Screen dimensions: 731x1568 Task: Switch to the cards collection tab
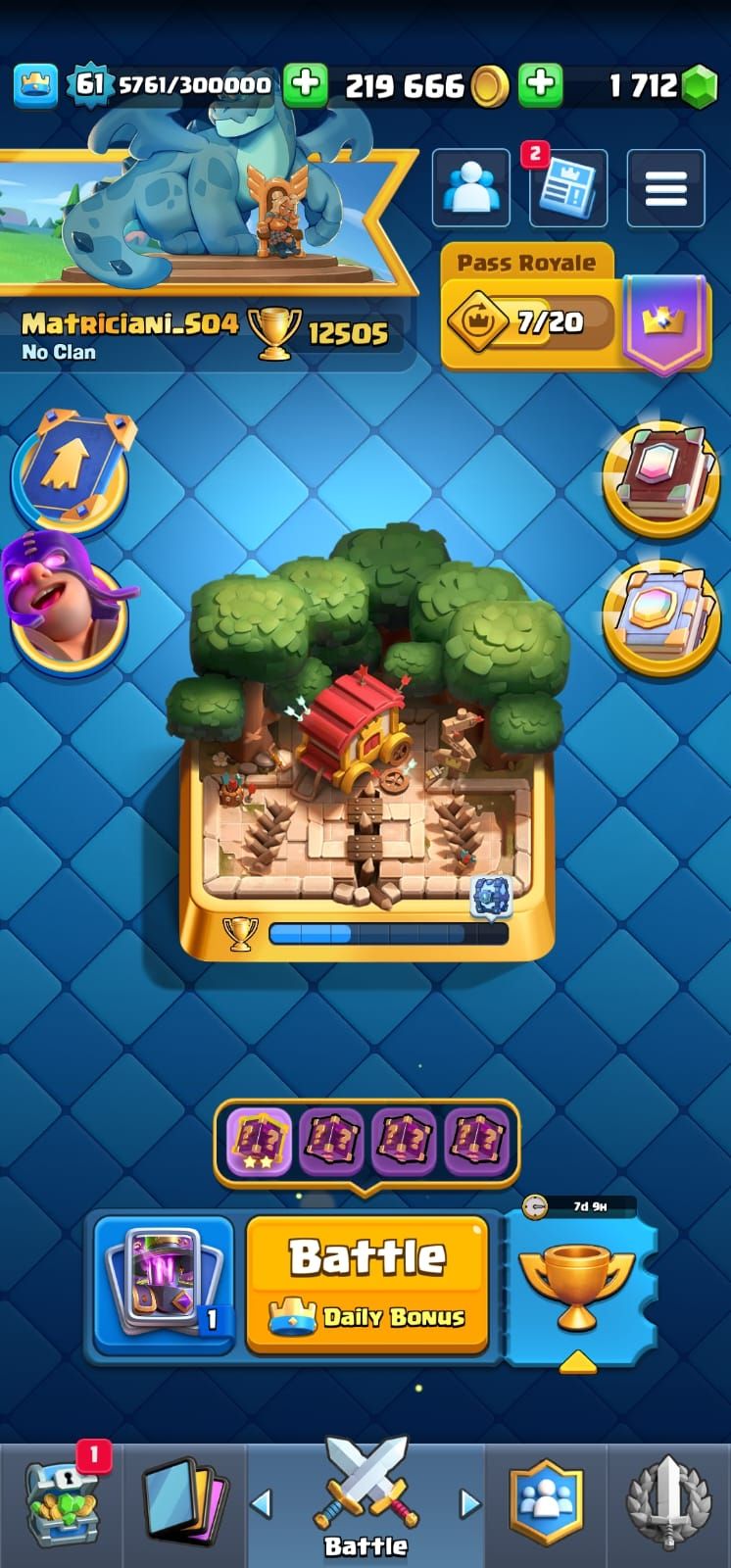(x=183, y=1504)
